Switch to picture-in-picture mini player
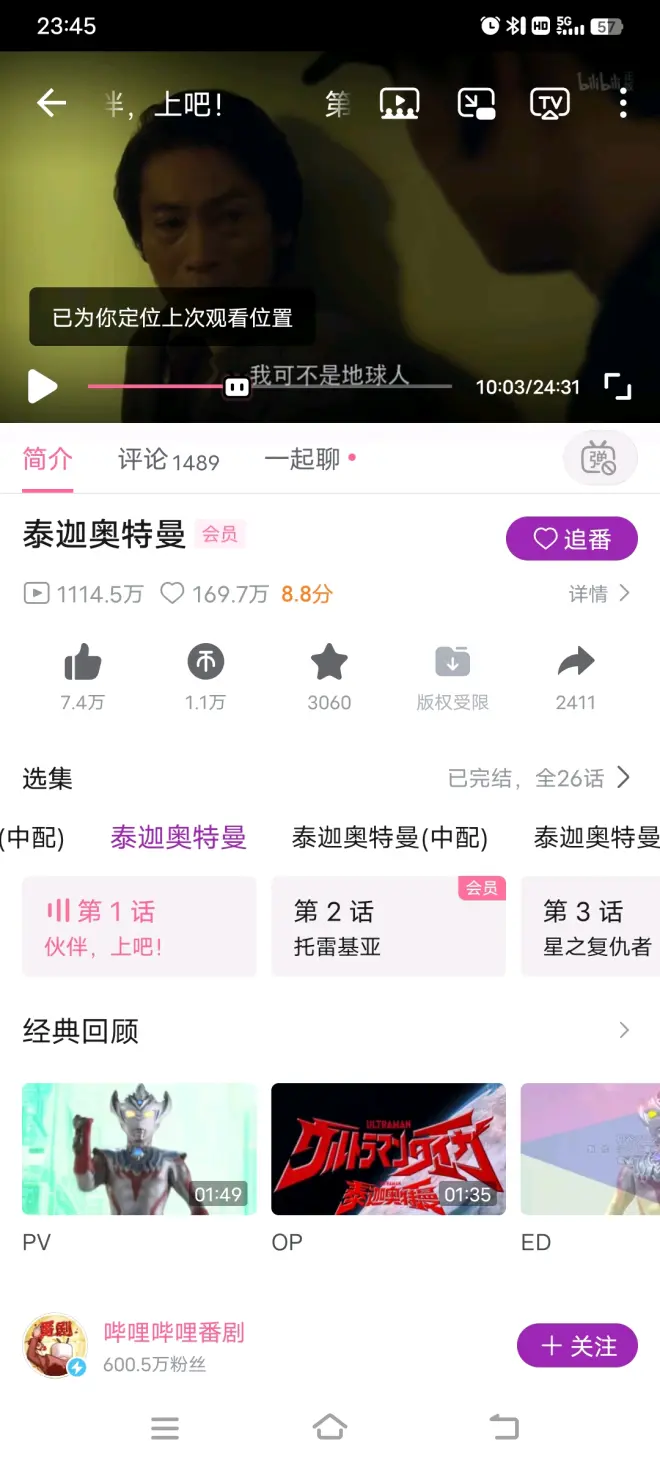 476,103
